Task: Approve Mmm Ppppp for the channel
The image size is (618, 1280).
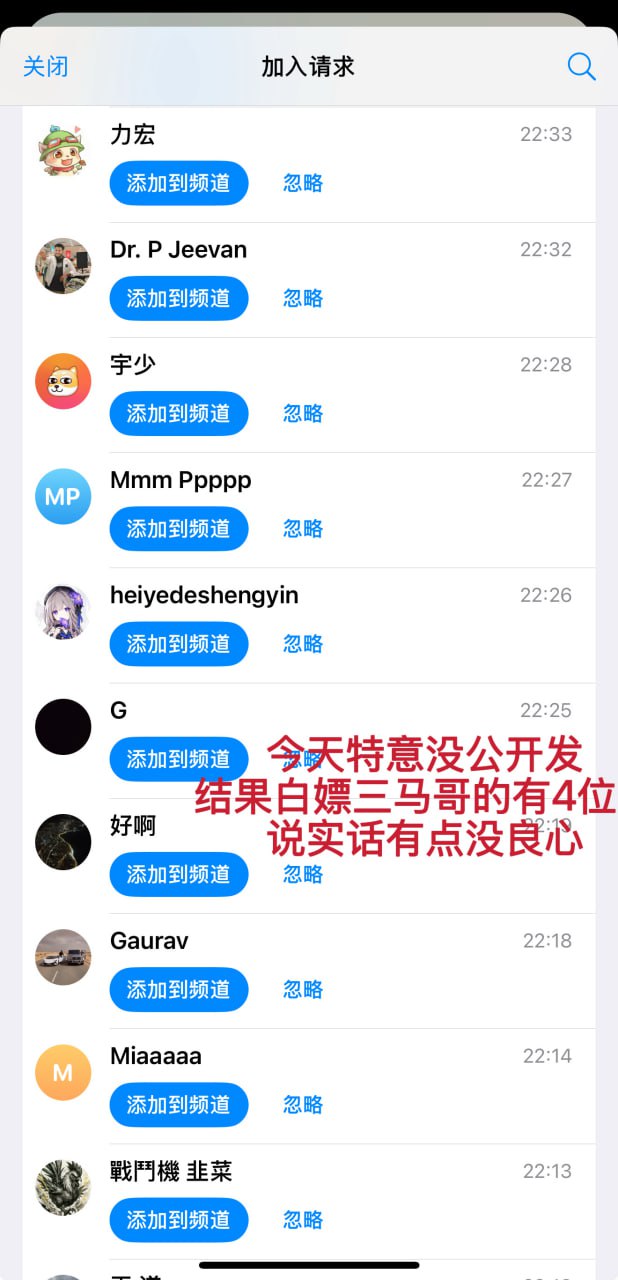Action: coord(178,528)
